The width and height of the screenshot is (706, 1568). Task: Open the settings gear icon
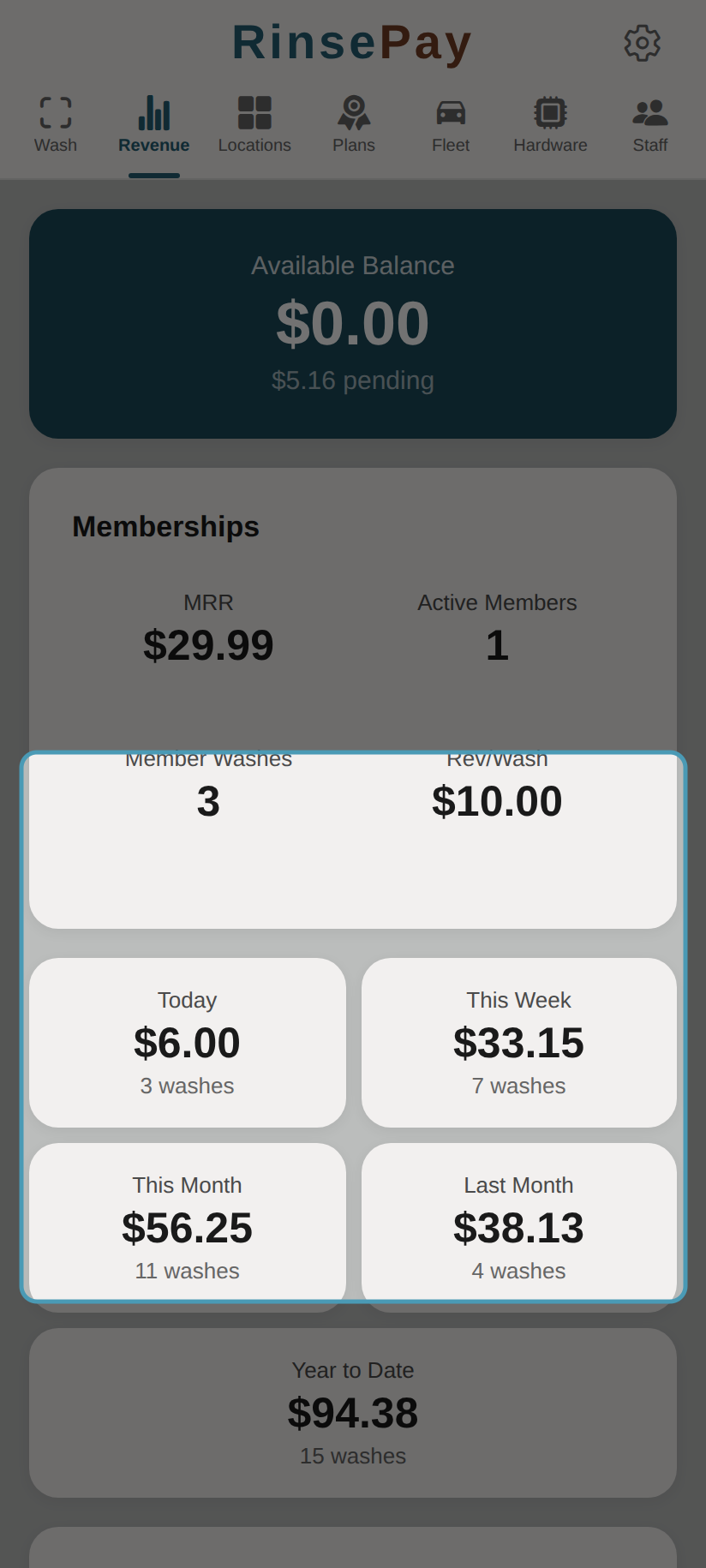pyautogui.click(x=641, y=43)
